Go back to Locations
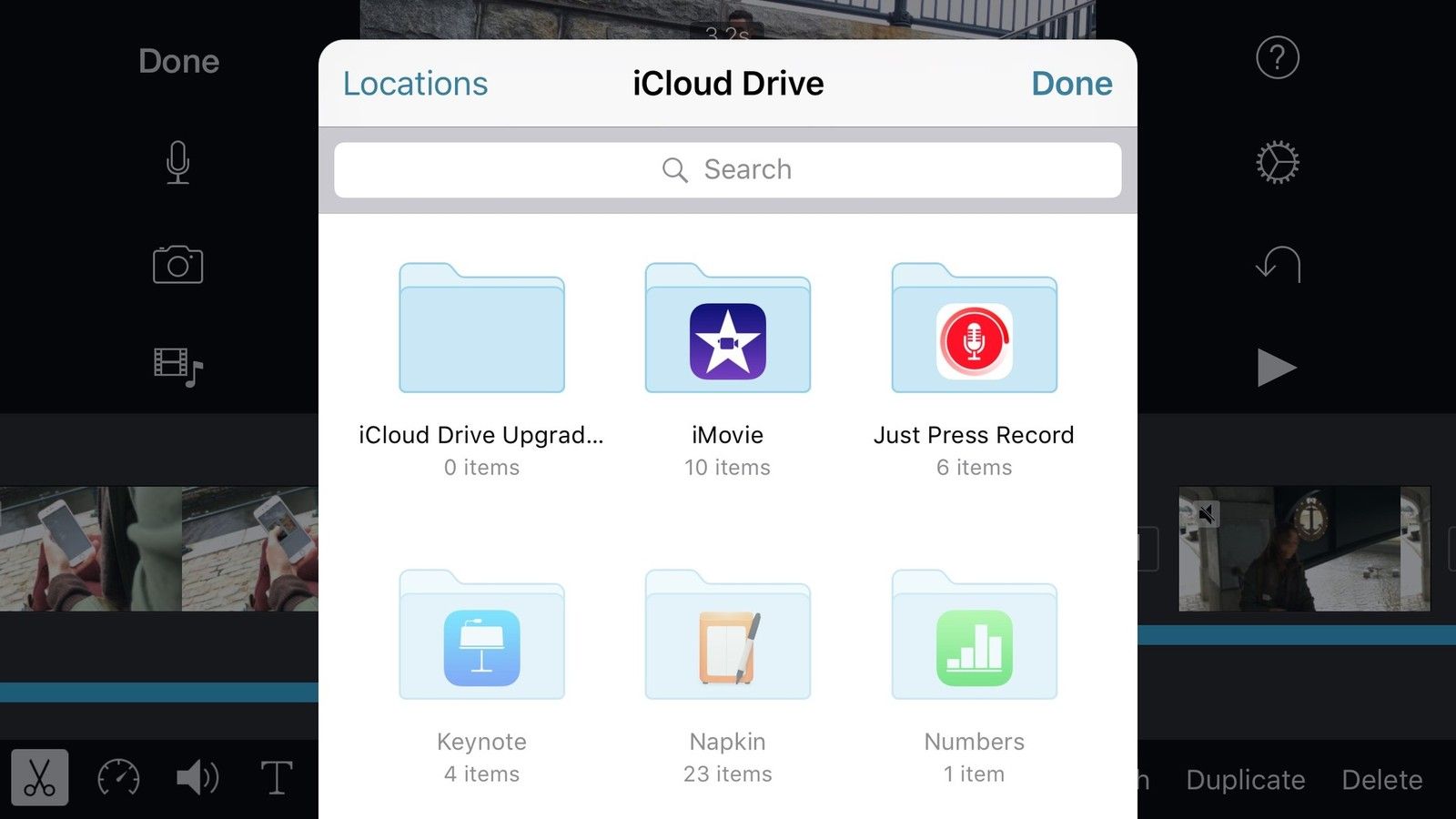The image size is (1456, 819). 415,84
